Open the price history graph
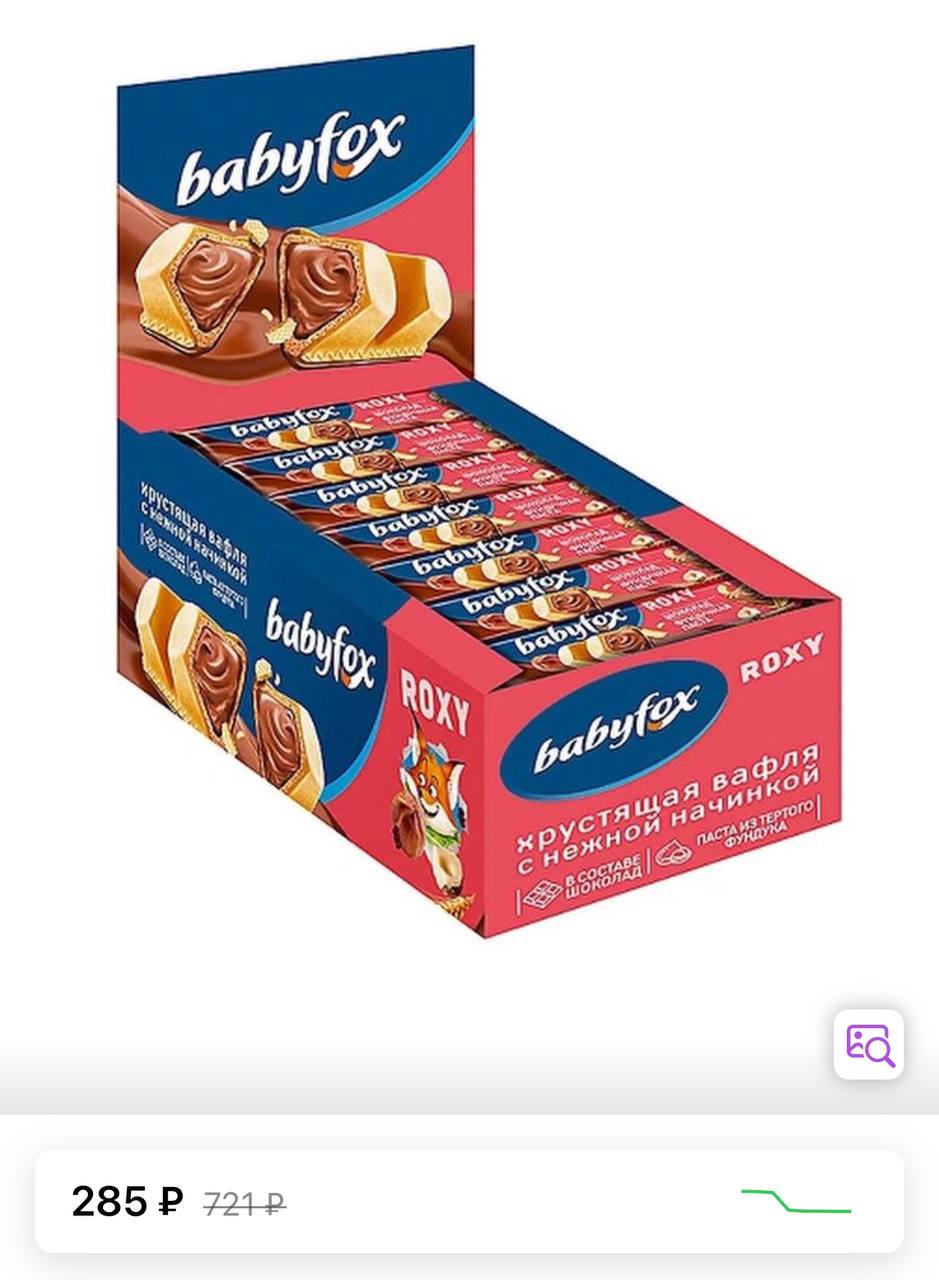Screen dimensions: 939x1280 pos(795,1200)
